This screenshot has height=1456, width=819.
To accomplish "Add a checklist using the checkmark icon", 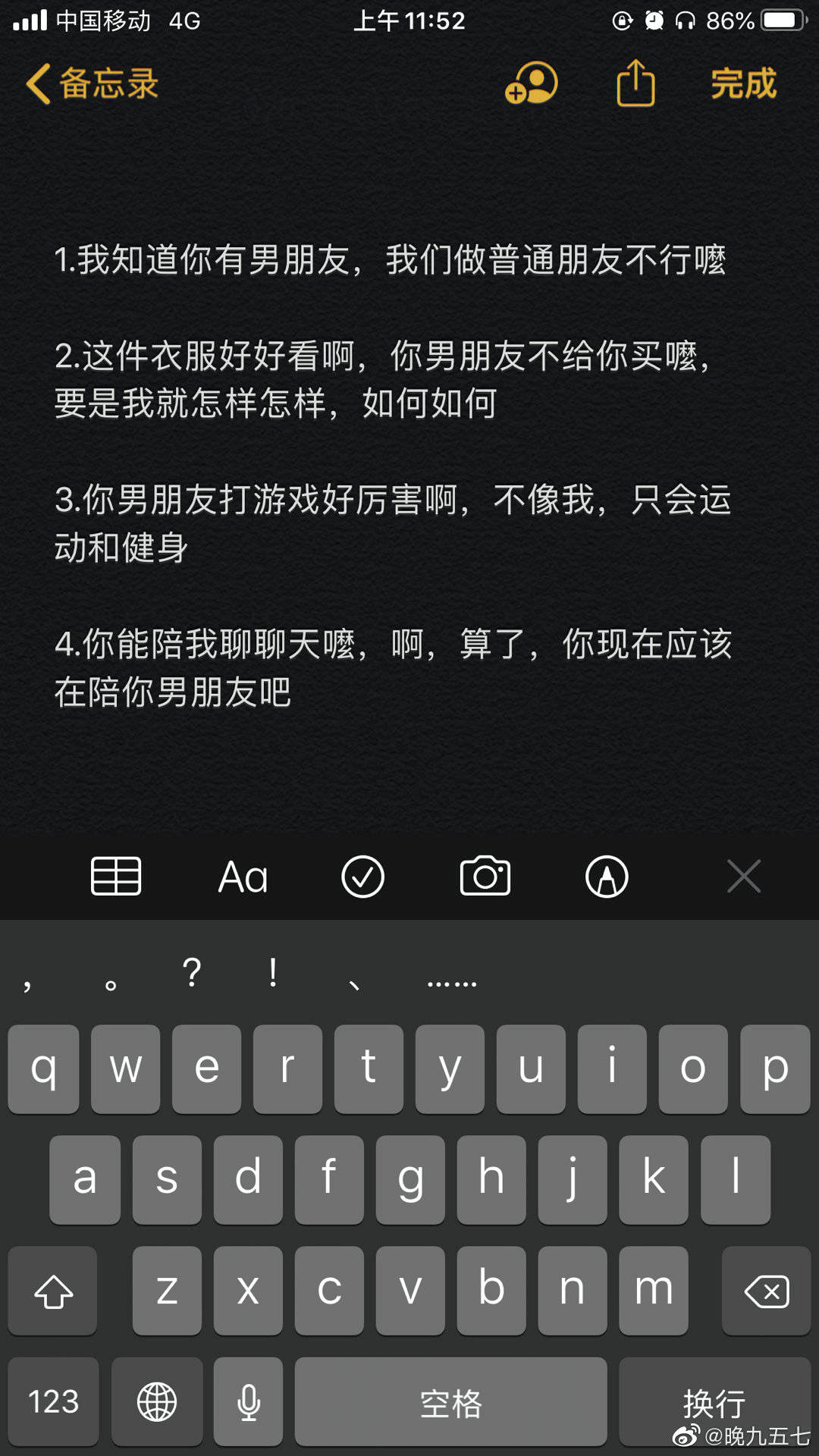I will click(362, 876).
